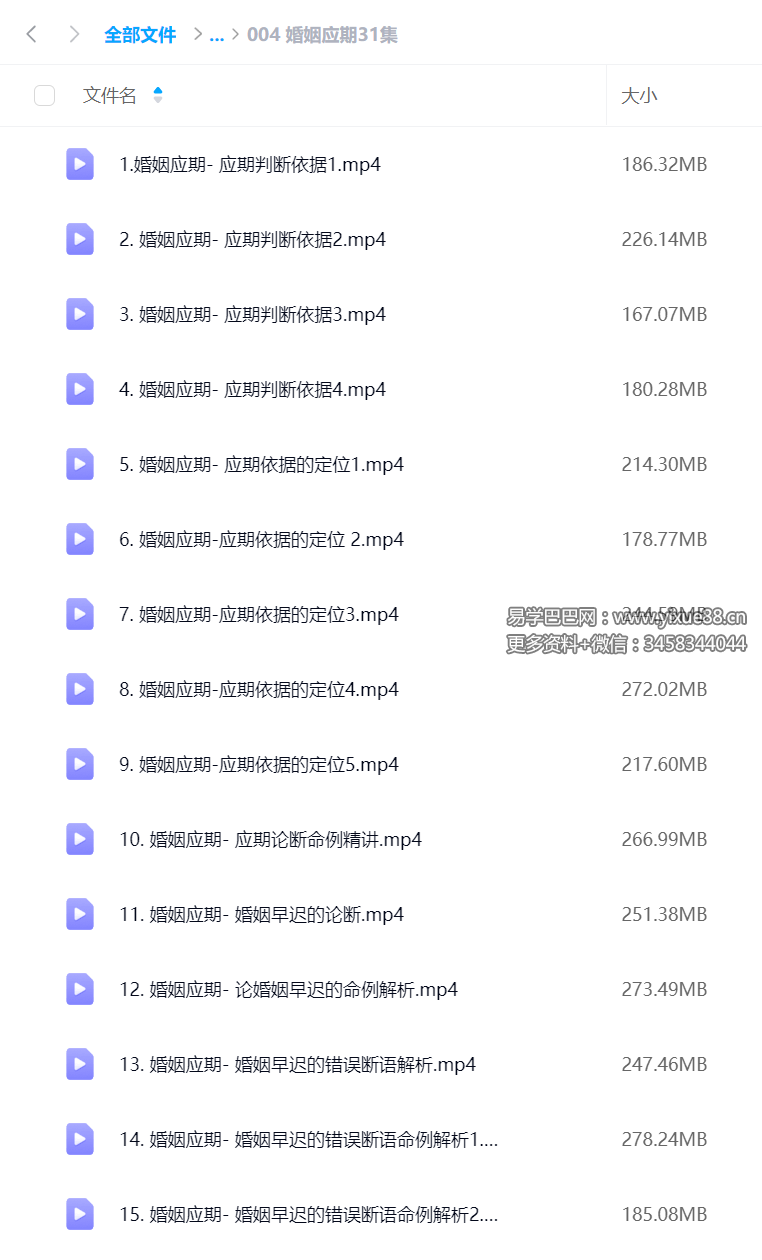Go forward using the right arrow
Viewport: 762px width, 1260px height.
(74, 35)
